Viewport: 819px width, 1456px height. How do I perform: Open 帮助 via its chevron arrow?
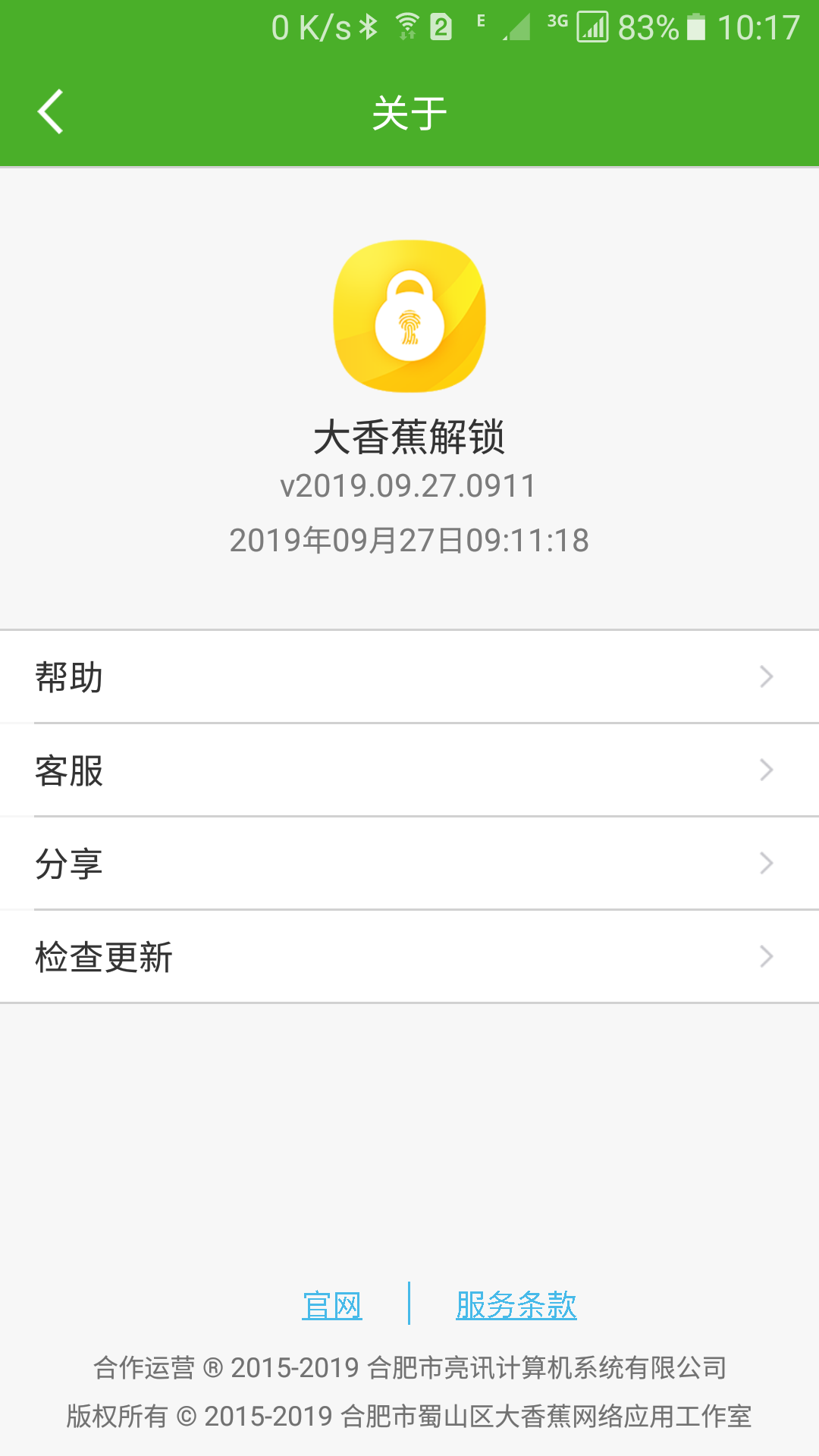(767, 677)
